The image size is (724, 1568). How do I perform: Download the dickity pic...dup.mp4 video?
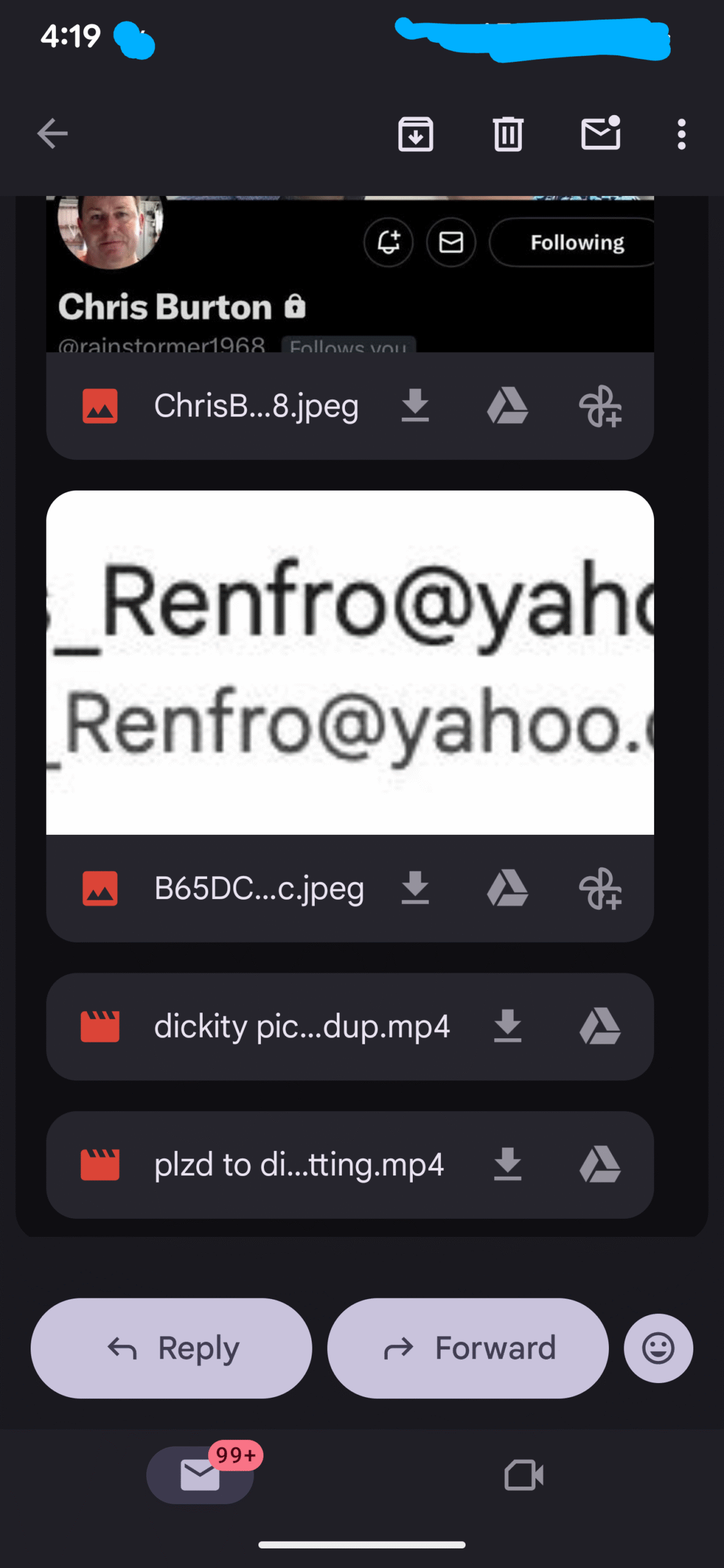507,1027
